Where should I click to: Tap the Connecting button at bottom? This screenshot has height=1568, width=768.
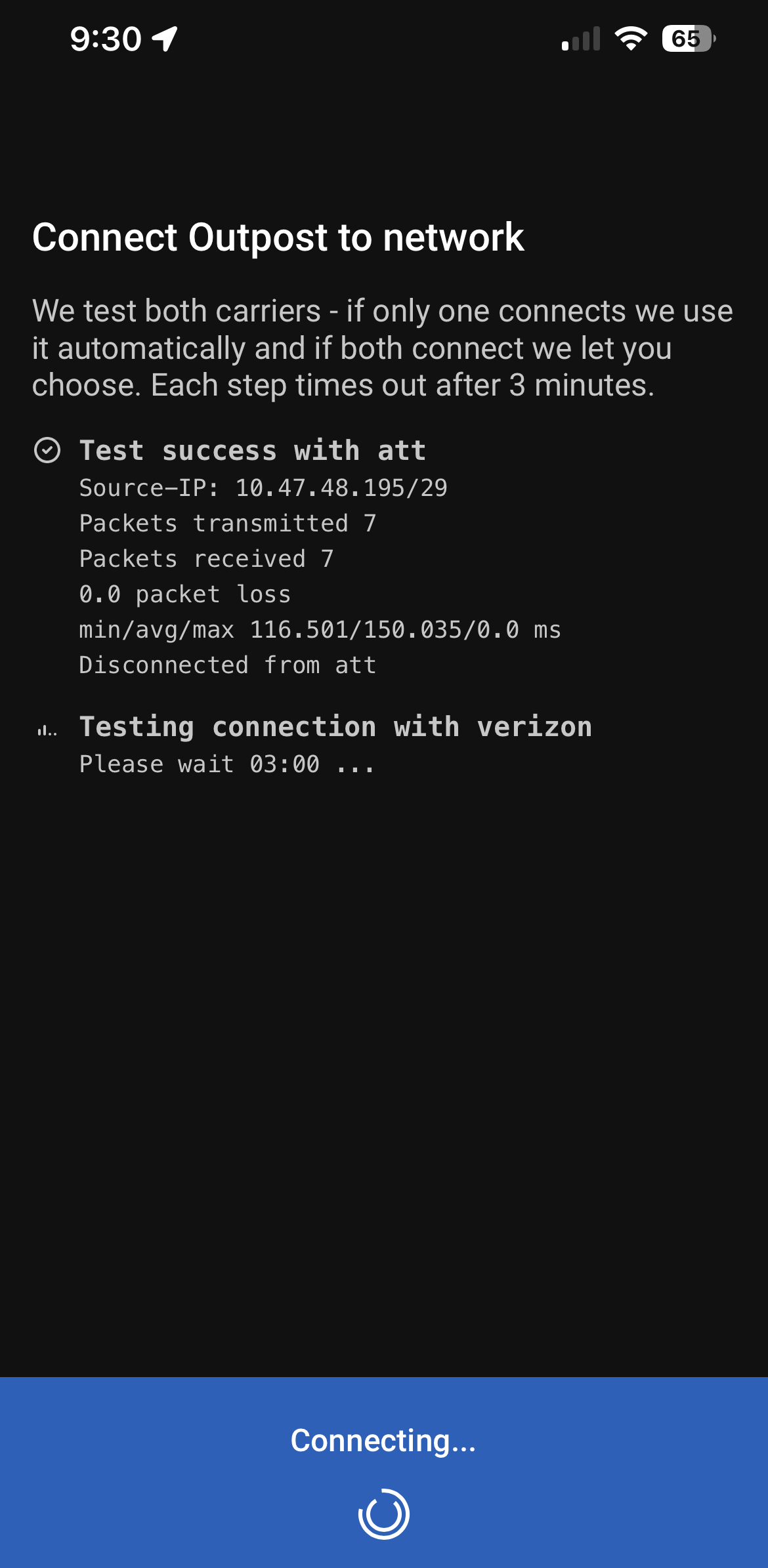pyautogui.click(x=384, y=1472)
